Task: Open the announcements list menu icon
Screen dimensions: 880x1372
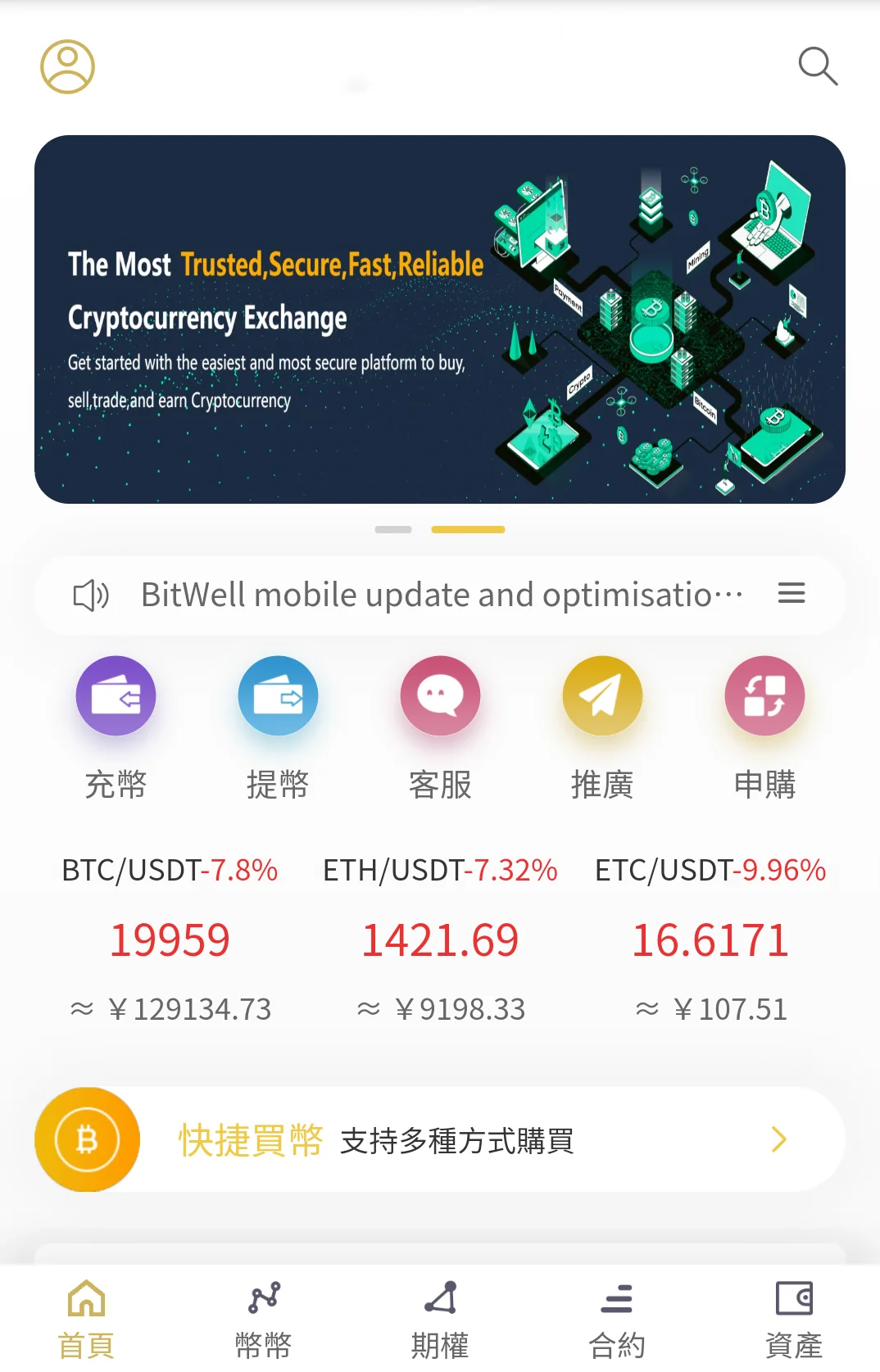Action: pyautogui.click(x=791, y=593)
